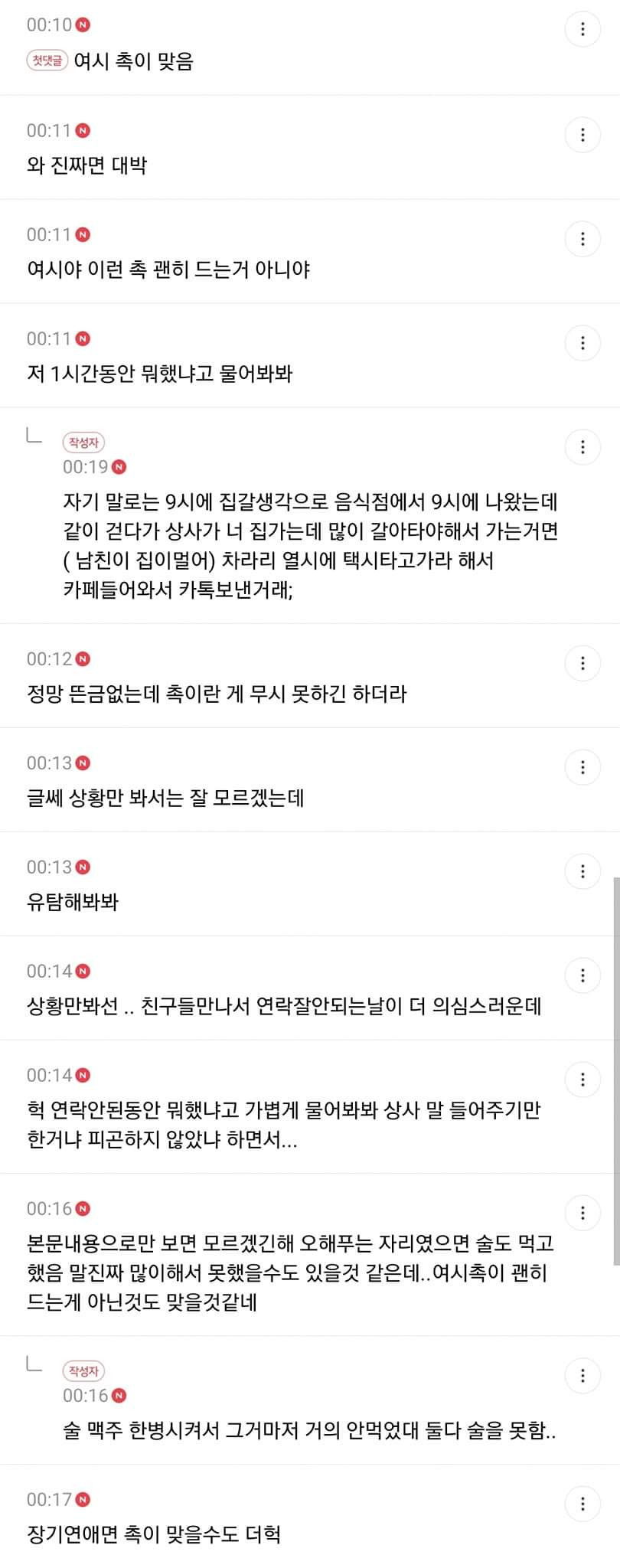Open menu for author's 00:19 reply
This screenshot has height=1568, width=620.
[582, 446]
